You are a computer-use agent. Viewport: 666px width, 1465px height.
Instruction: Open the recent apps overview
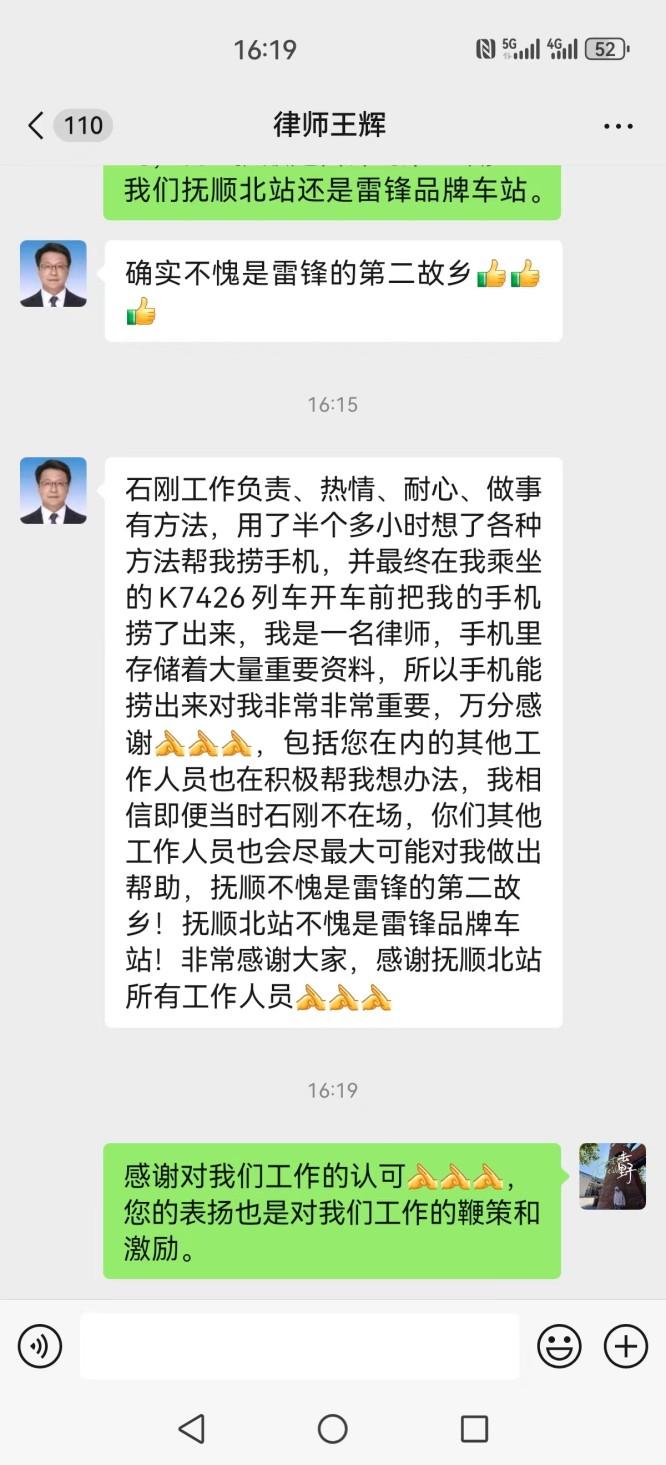pyautogui.click(x=474, y=1428)
